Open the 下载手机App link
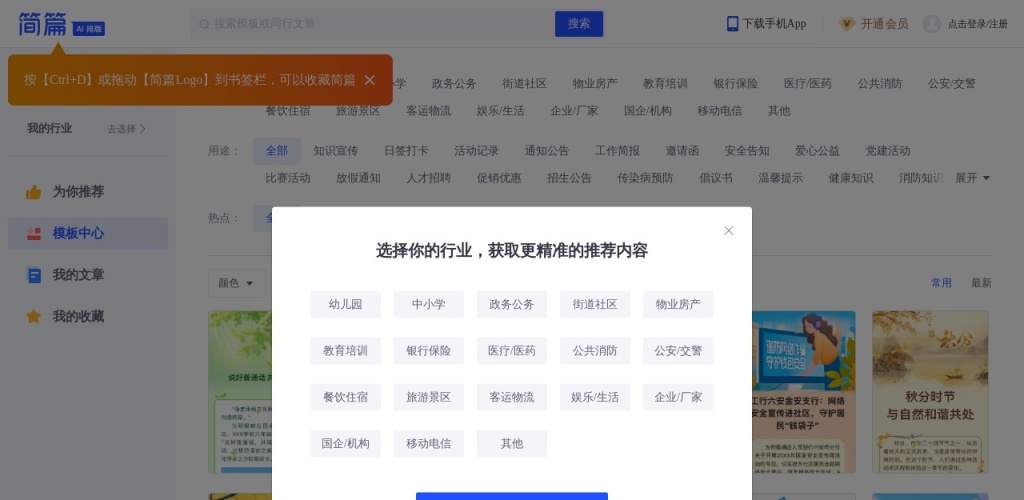The height and width of the screenshot is (500, 1024). [x=766, y=24]
